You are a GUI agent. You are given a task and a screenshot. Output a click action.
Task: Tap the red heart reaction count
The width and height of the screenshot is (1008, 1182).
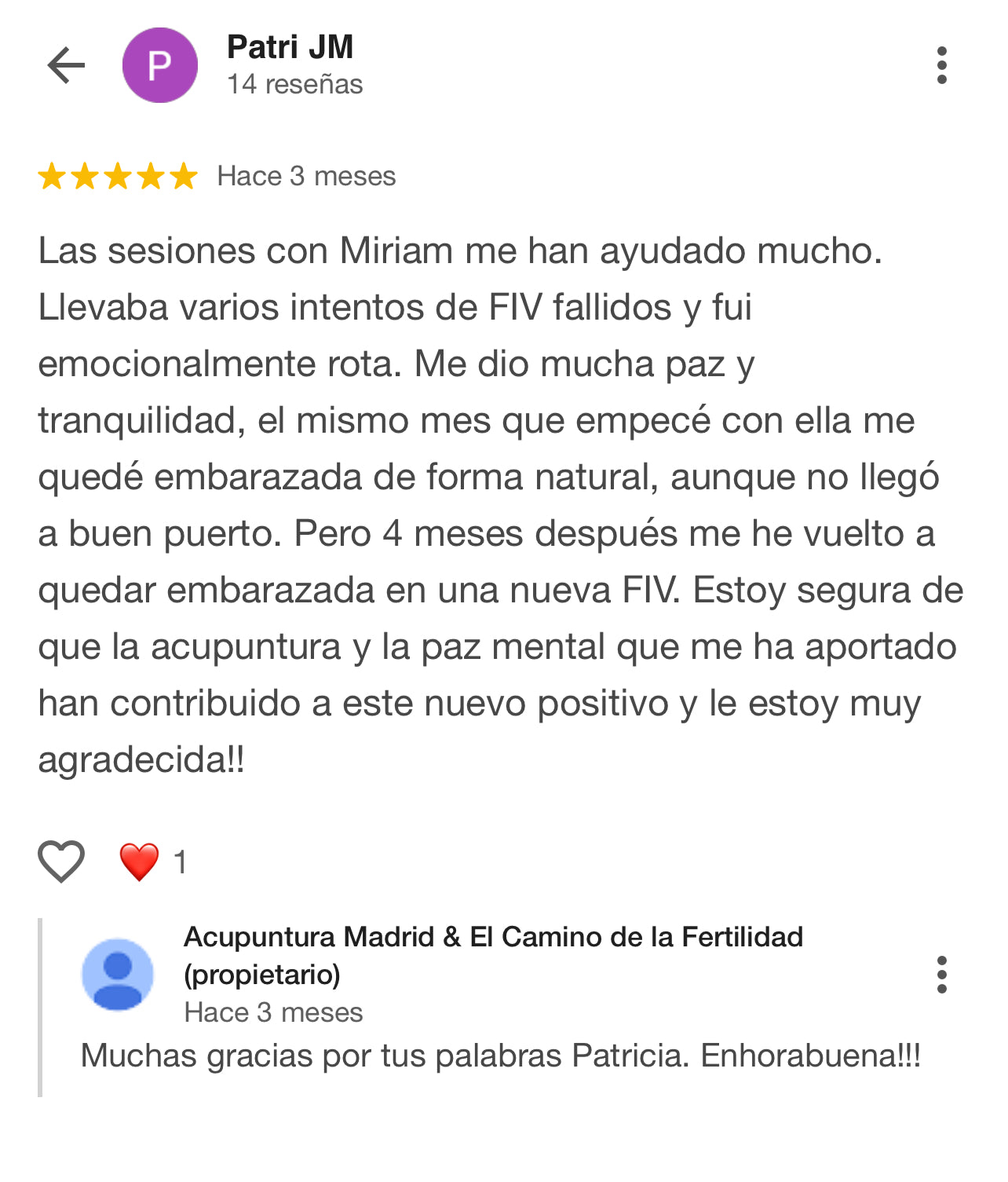click(x=153, y=862)
